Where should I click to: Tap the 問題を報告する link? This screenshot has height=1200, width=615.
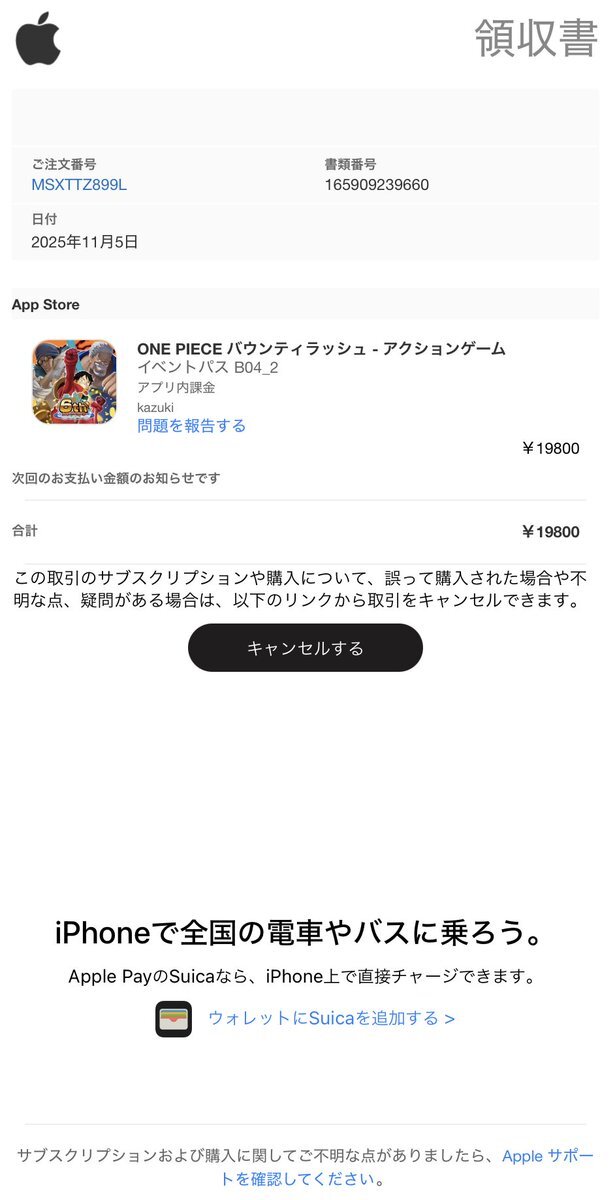click(x=191, y=426)
